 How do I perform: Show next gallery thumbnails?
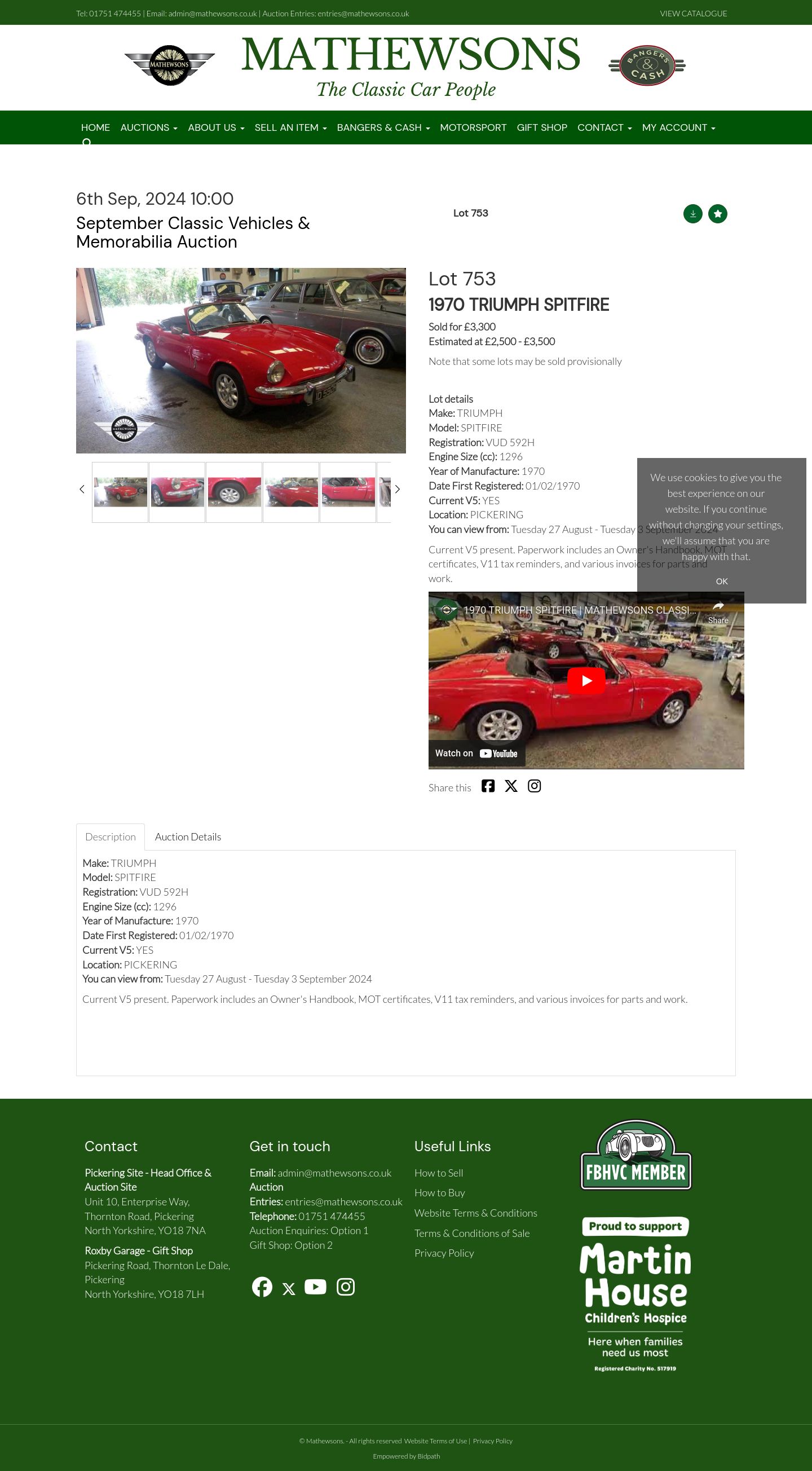[398, 490]
